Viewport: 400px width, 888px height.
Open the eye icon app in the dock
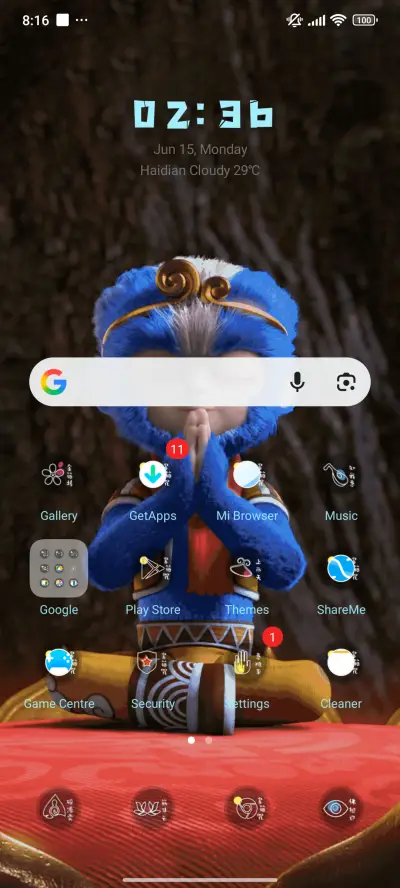[341, 808]
